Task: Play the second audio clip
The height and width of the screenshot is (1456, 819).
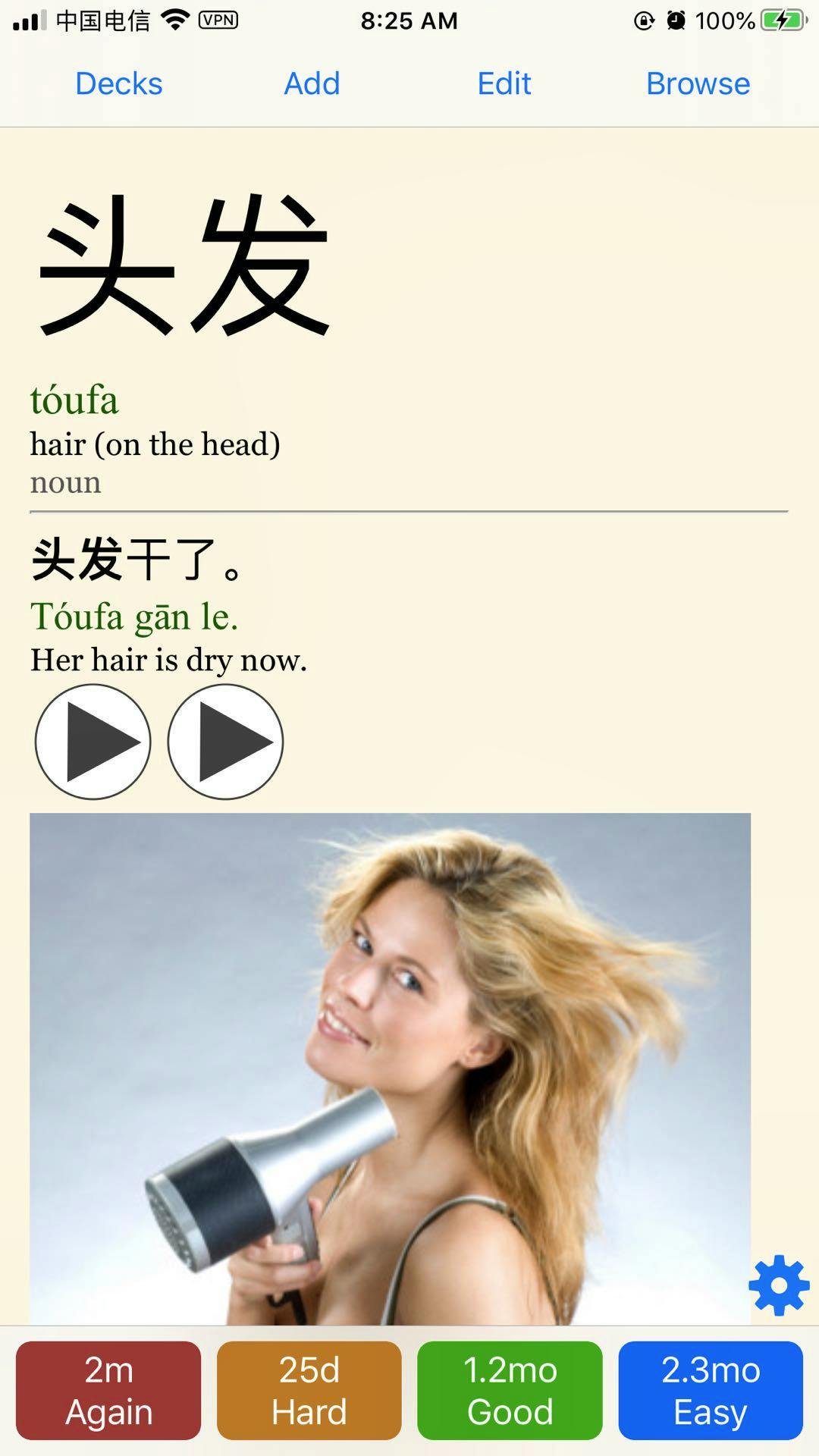Action: click(x=225, y=742)
